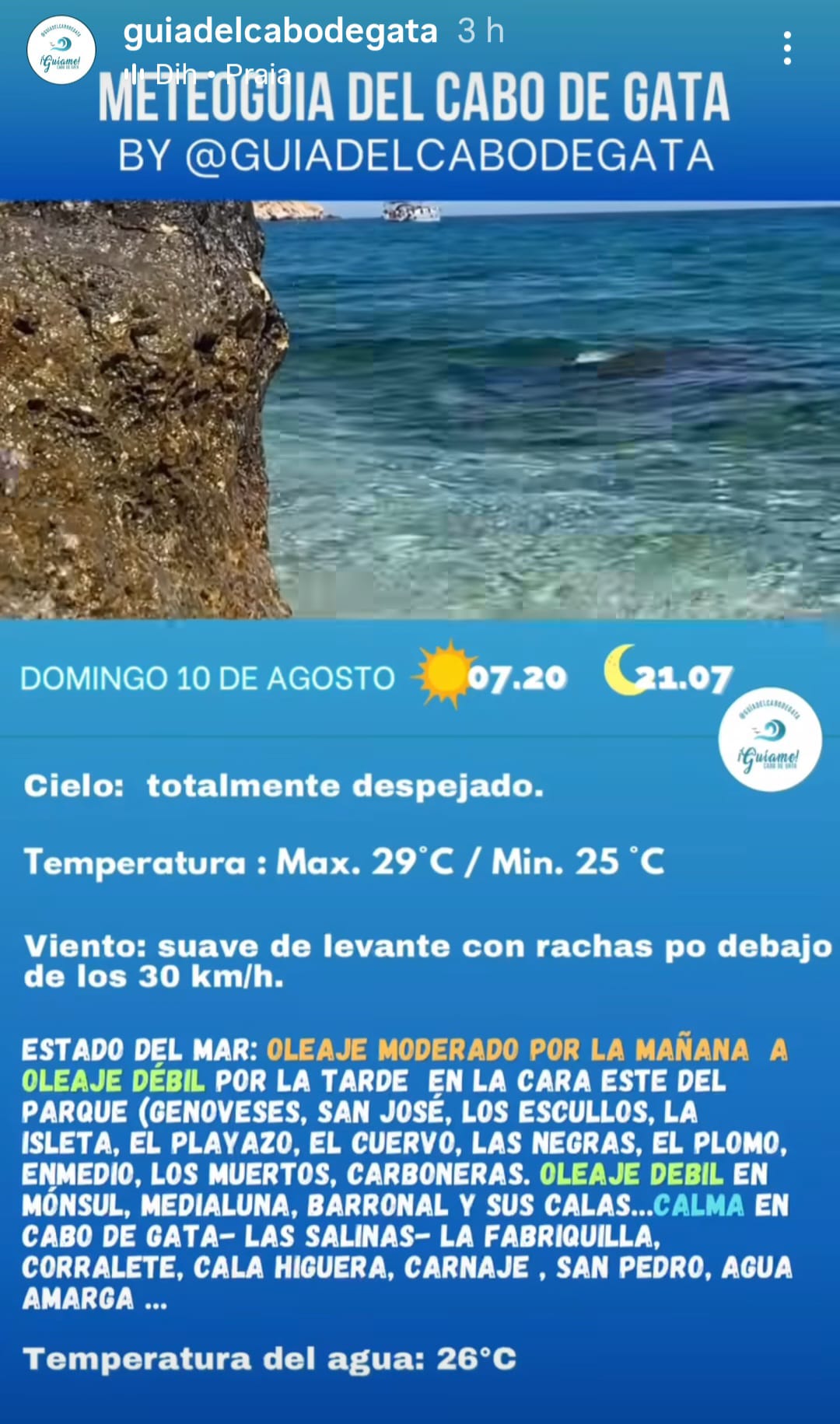The width and height of the screenshot is (840, 1424).
Task: Open the Dih • Praia music label
Action: 210,75
